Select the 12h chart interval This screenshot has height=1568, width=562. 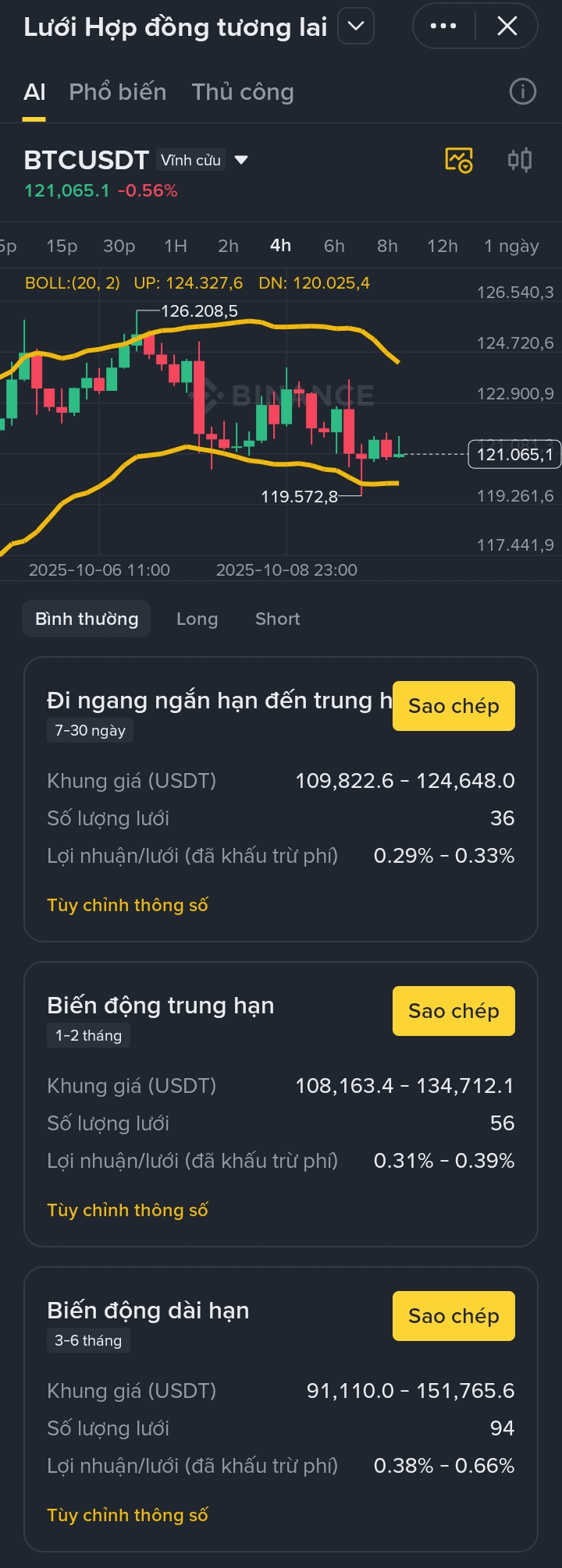(x=443, y=246)
